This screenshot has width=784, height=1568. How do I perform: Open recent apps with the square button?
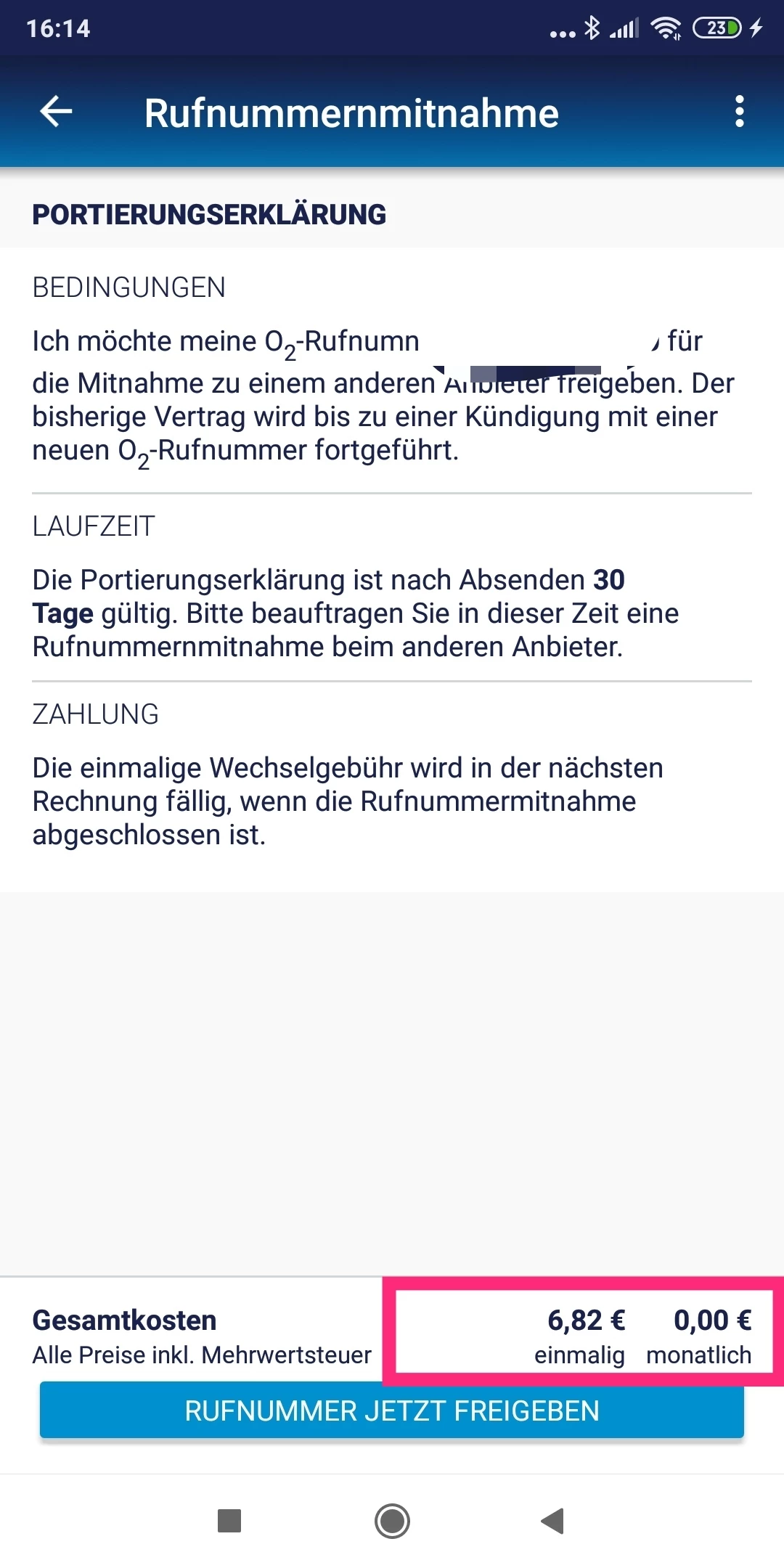pyautogui.click(x=229, y=1520)
